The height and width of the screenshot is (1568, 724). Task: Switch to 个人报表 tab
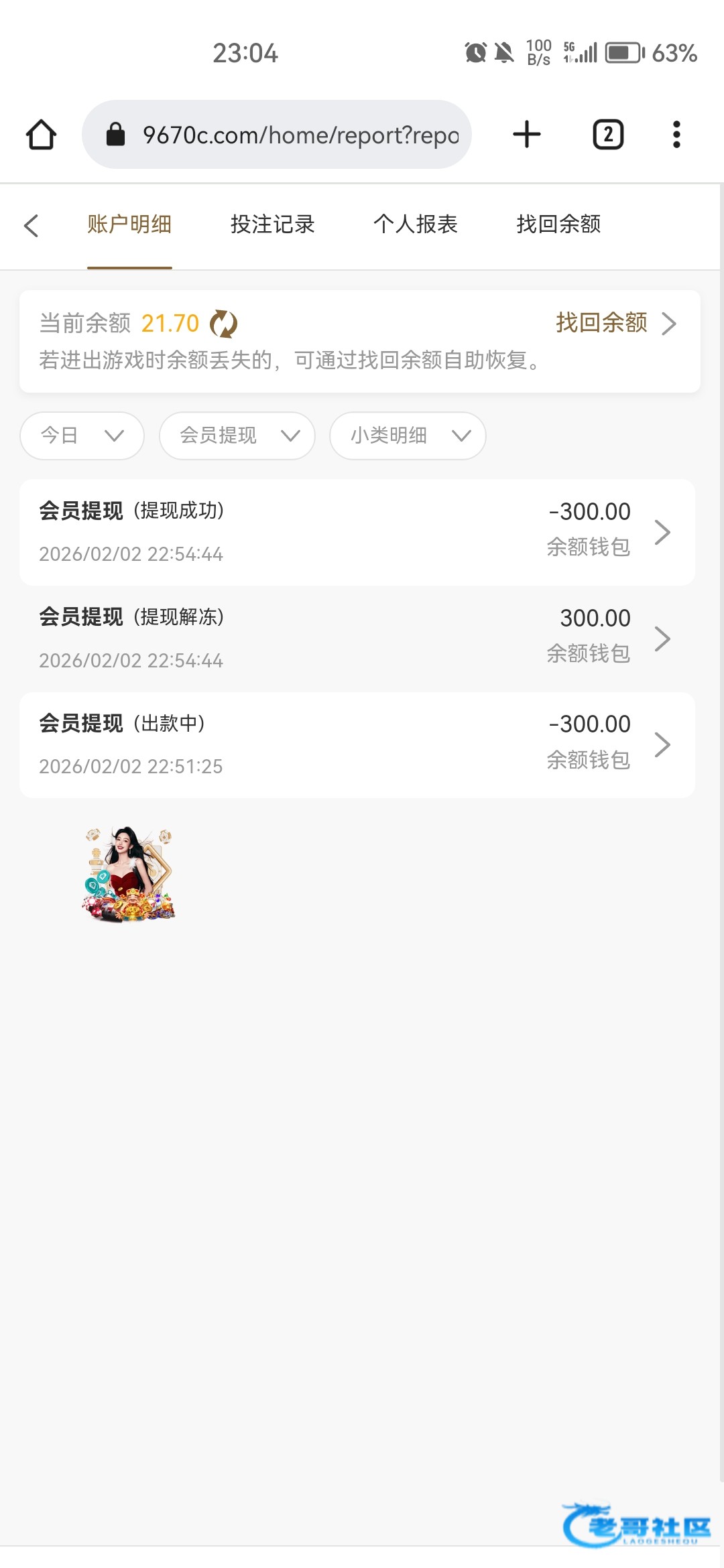click(415, 224)
